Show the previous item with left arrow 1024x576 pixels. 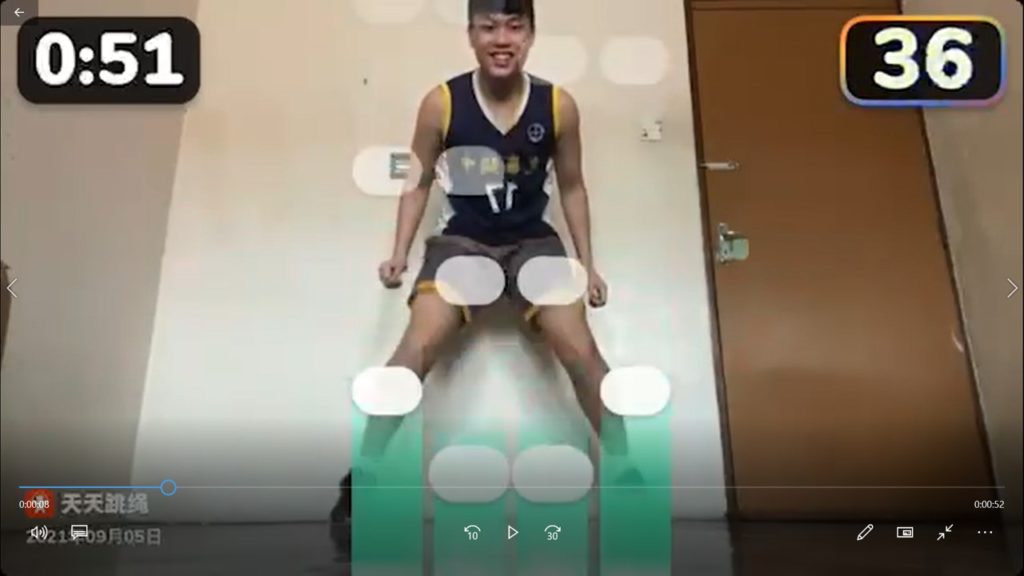pos(12,288)
